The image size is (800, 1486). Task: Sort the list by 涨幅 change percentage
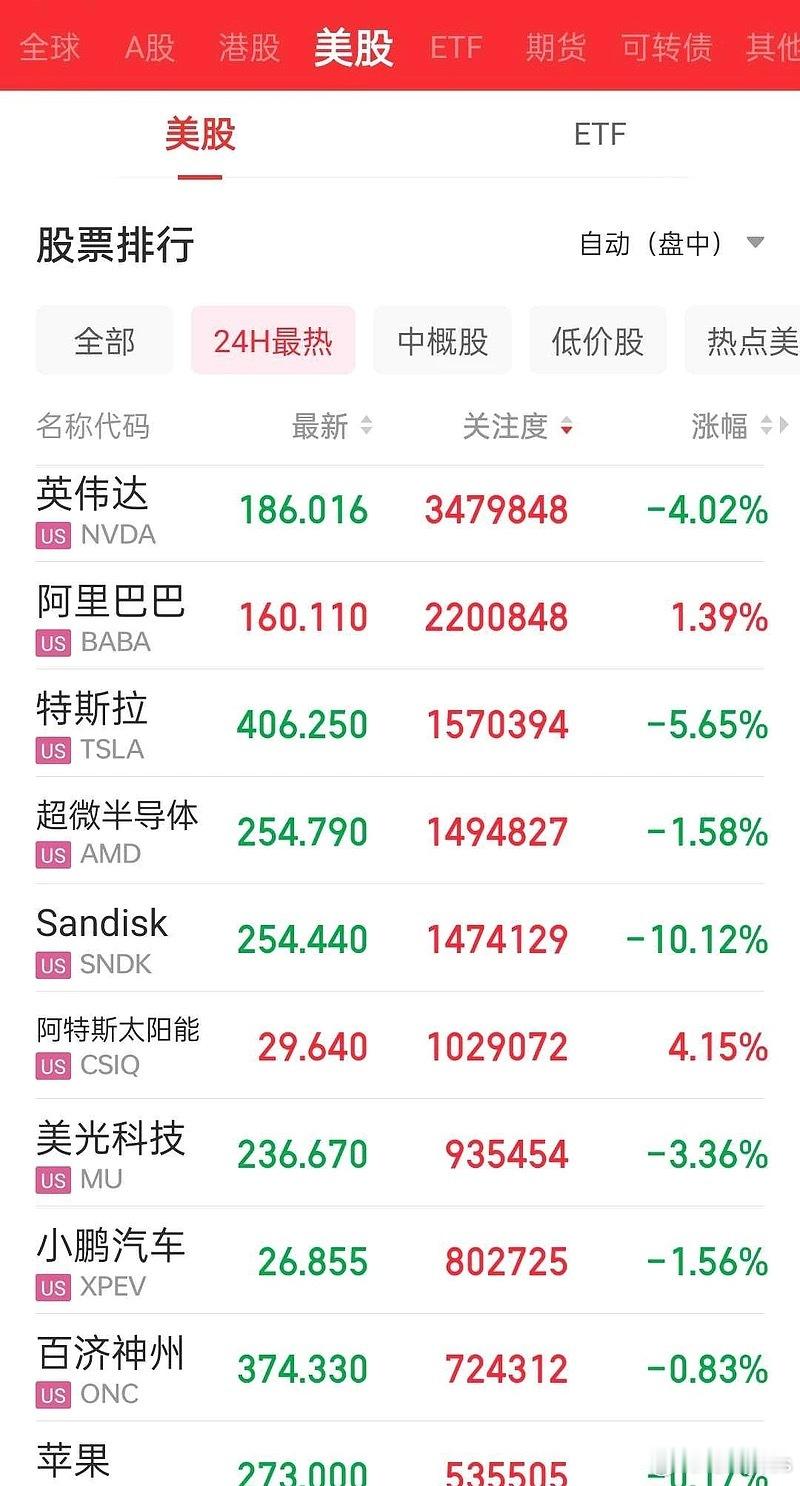(x=765, y=427)
